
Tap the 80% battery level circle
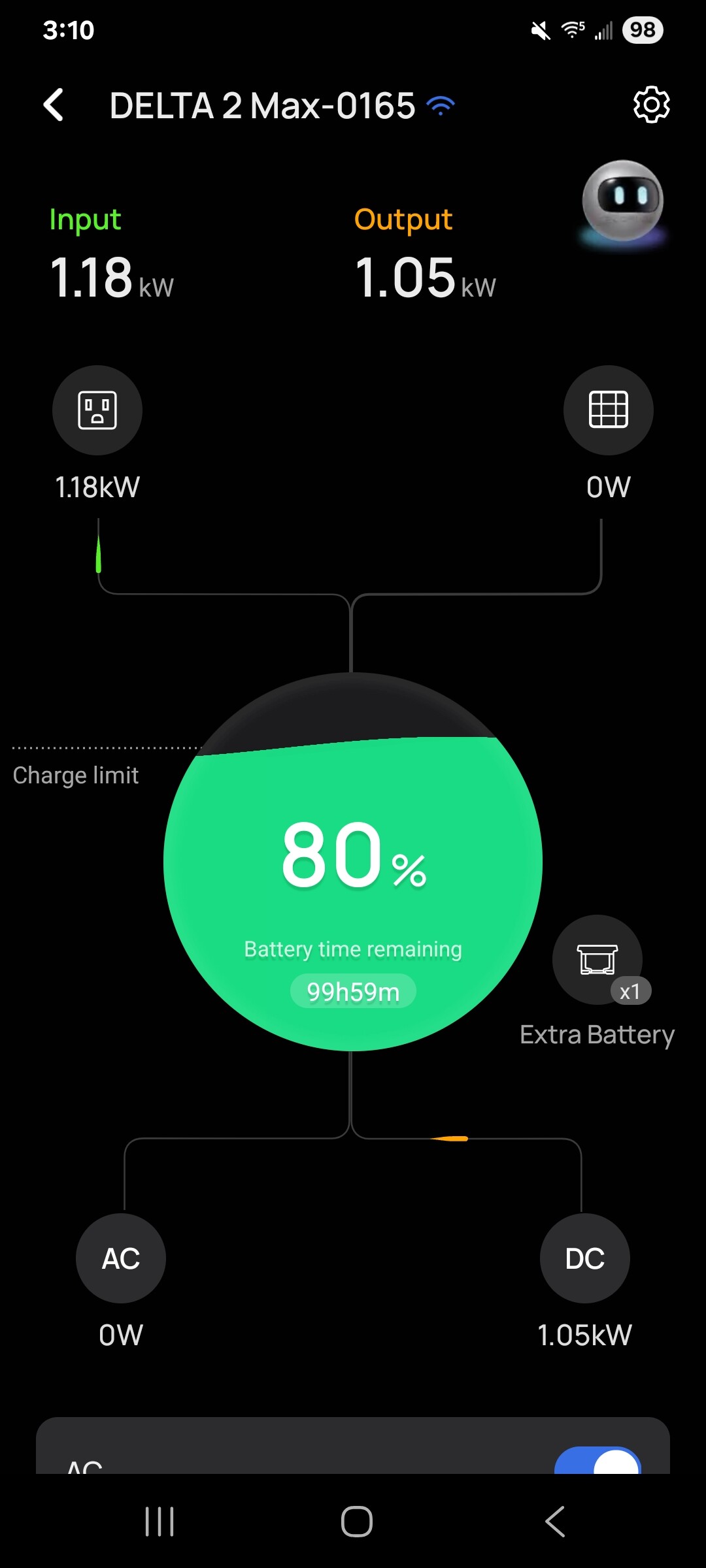click(353, 862)
